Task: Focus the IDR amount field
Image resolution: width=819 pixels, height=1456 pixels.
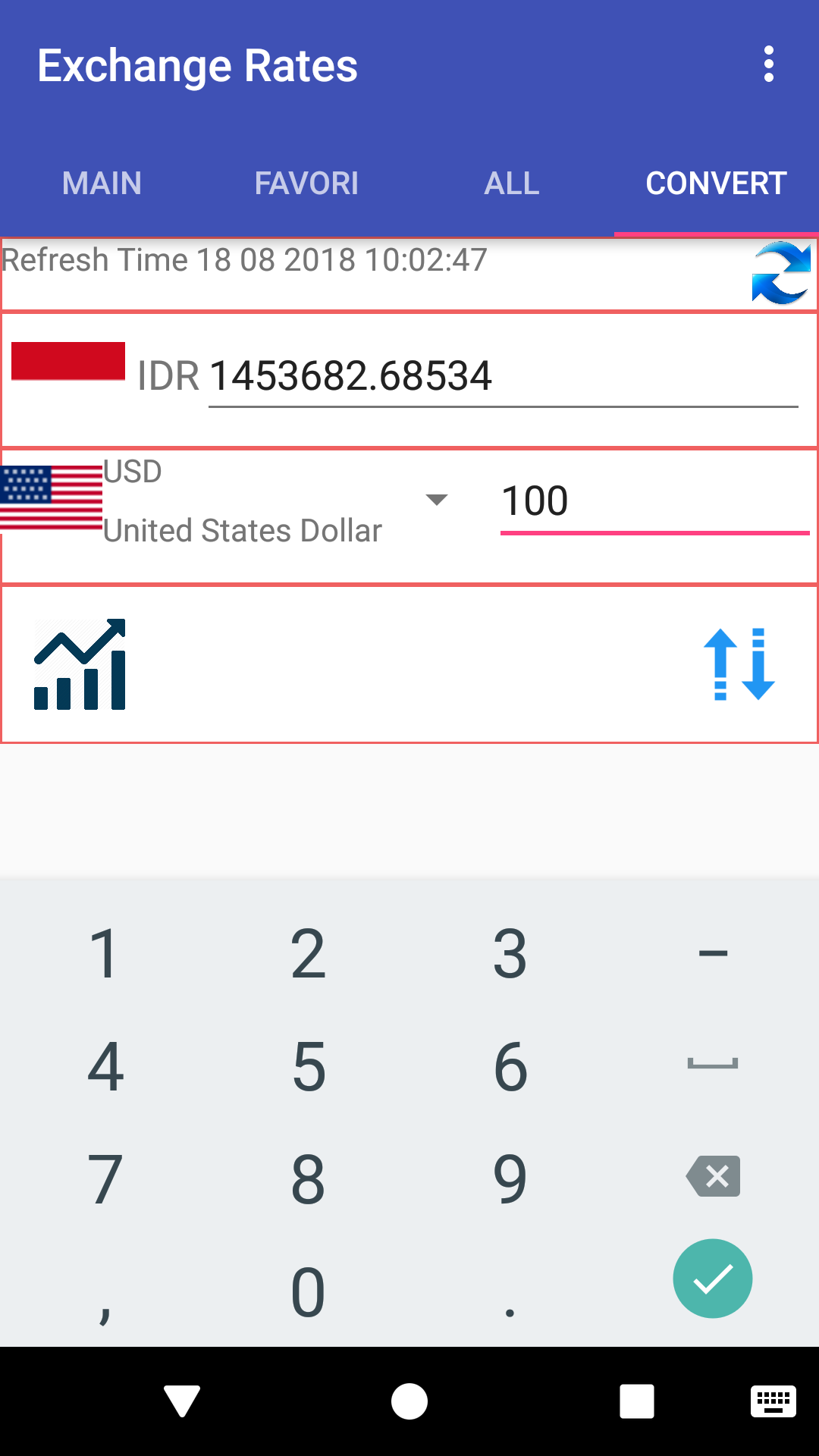Action: click(x=502, y=377)
